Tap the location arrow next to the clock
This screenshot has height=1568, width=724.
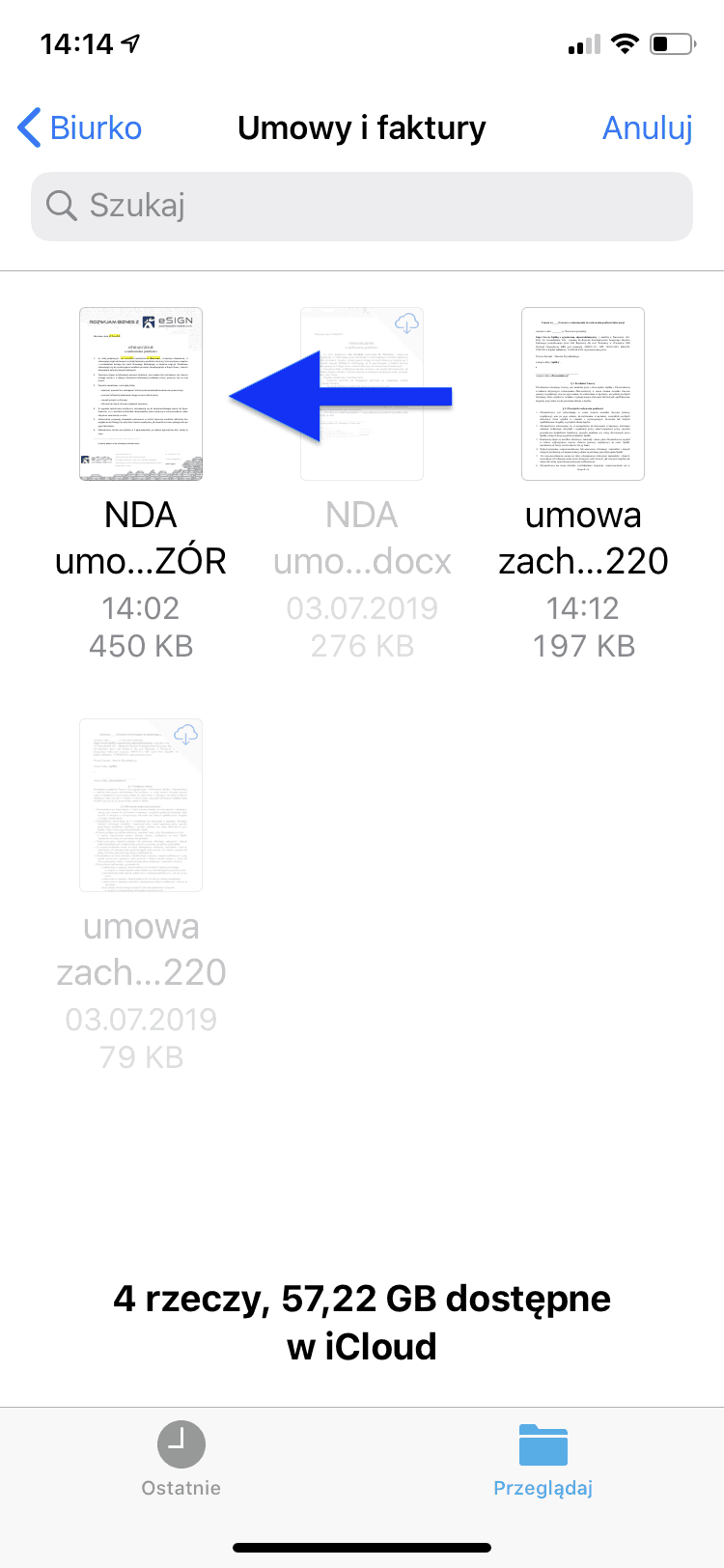coord(131,42)
